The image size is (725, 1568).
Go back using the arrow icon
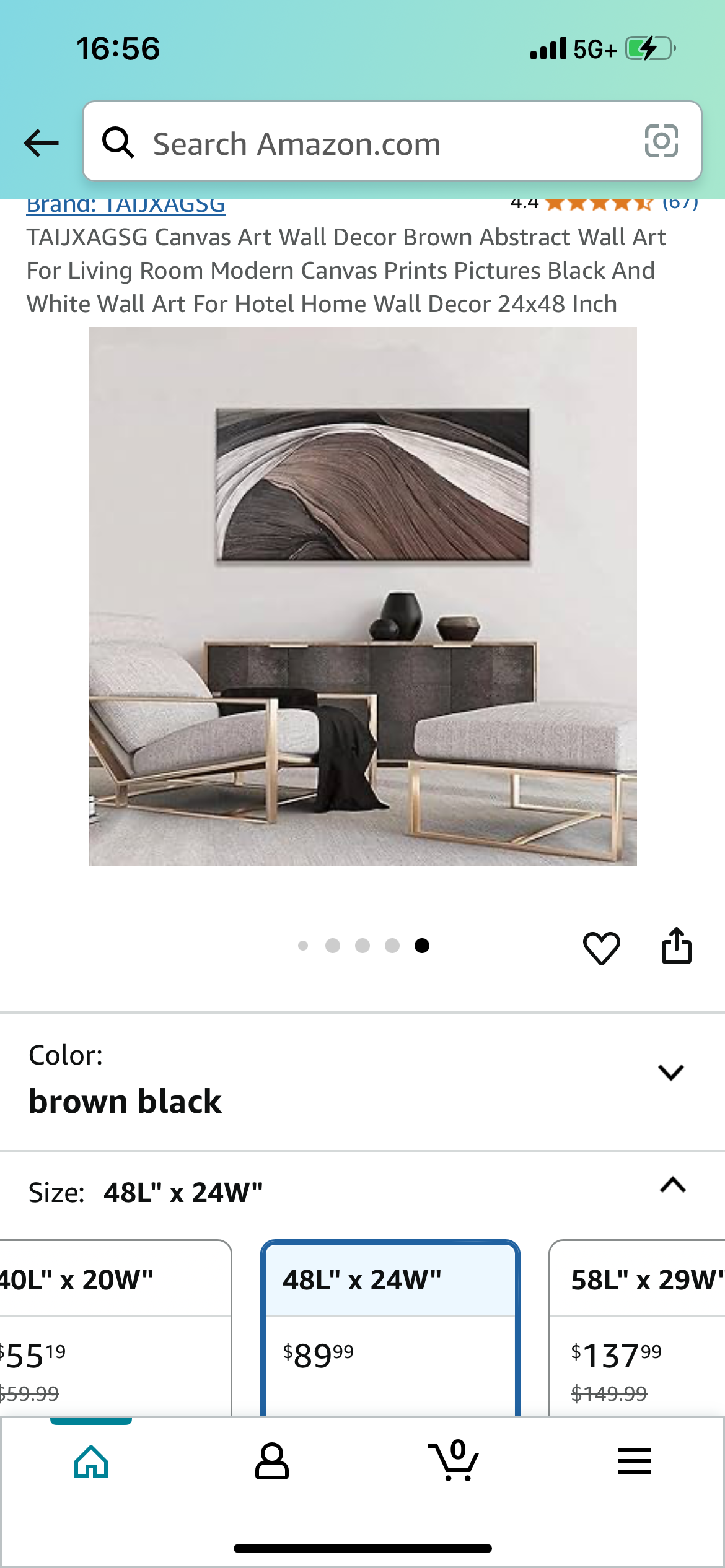pos(41,143)
